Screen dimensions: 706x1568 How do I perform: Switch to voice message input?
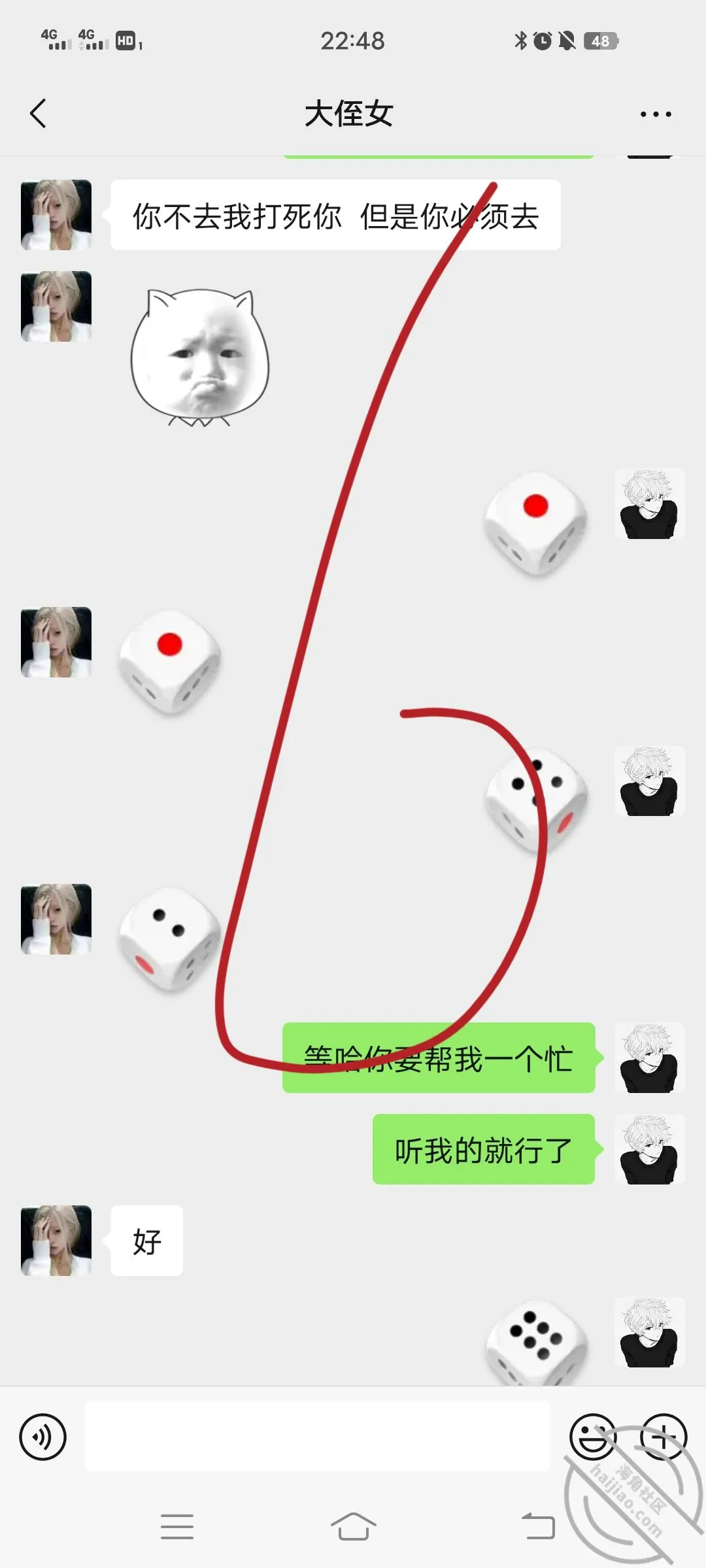coord(43,1437)
